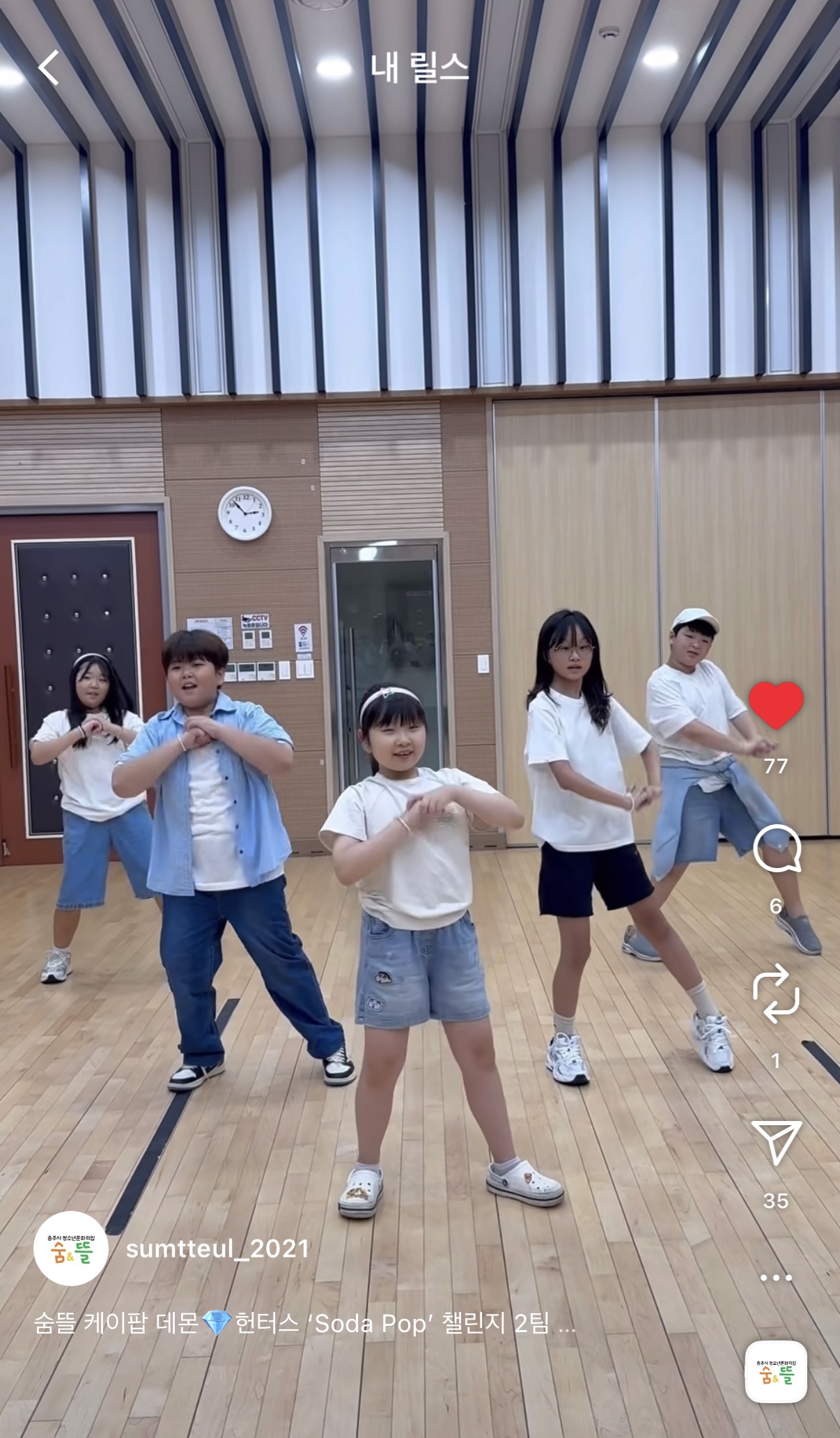840x1438 pixels.
Task: Open the three-dot more options menu
Action: coord(776,1277)
